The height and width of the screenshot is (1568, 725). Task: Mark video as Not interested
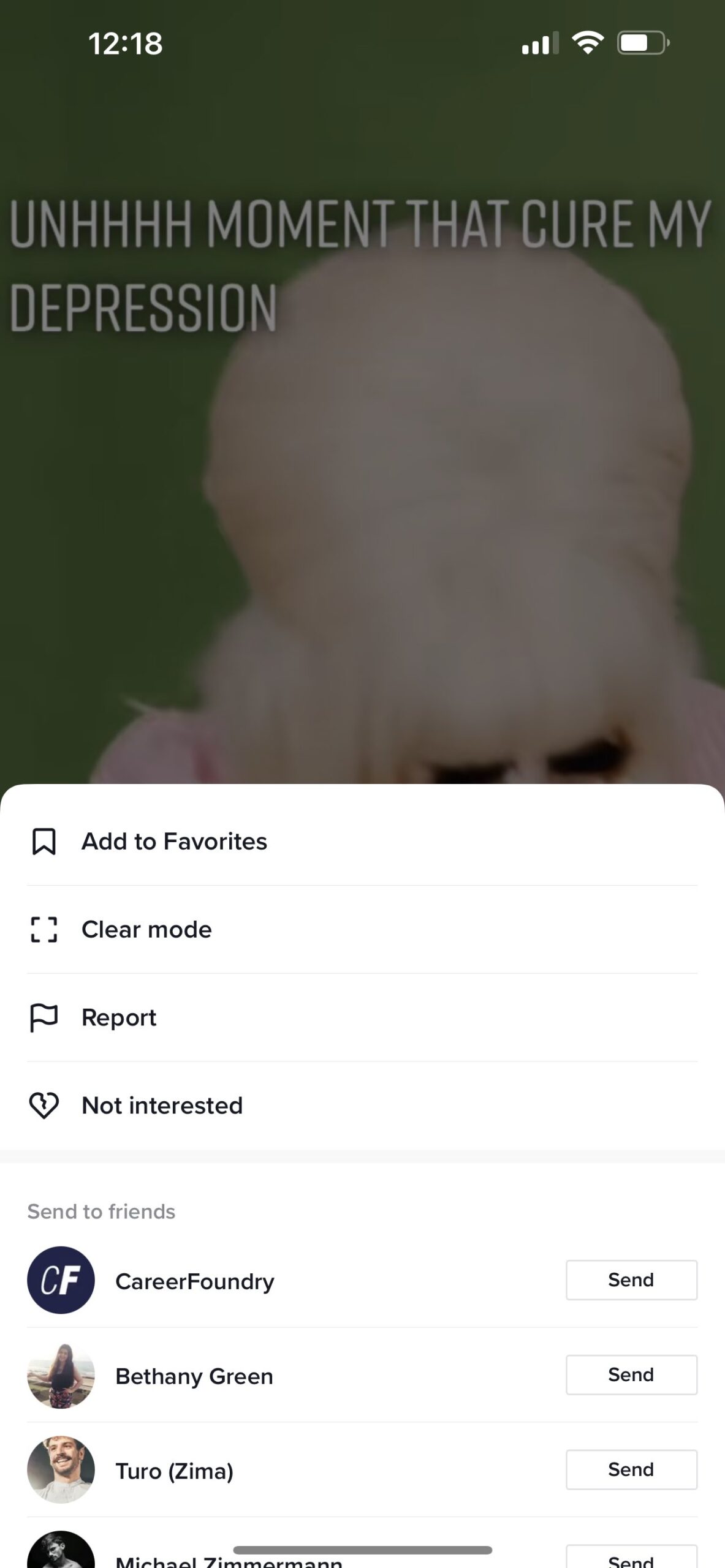162,1106
